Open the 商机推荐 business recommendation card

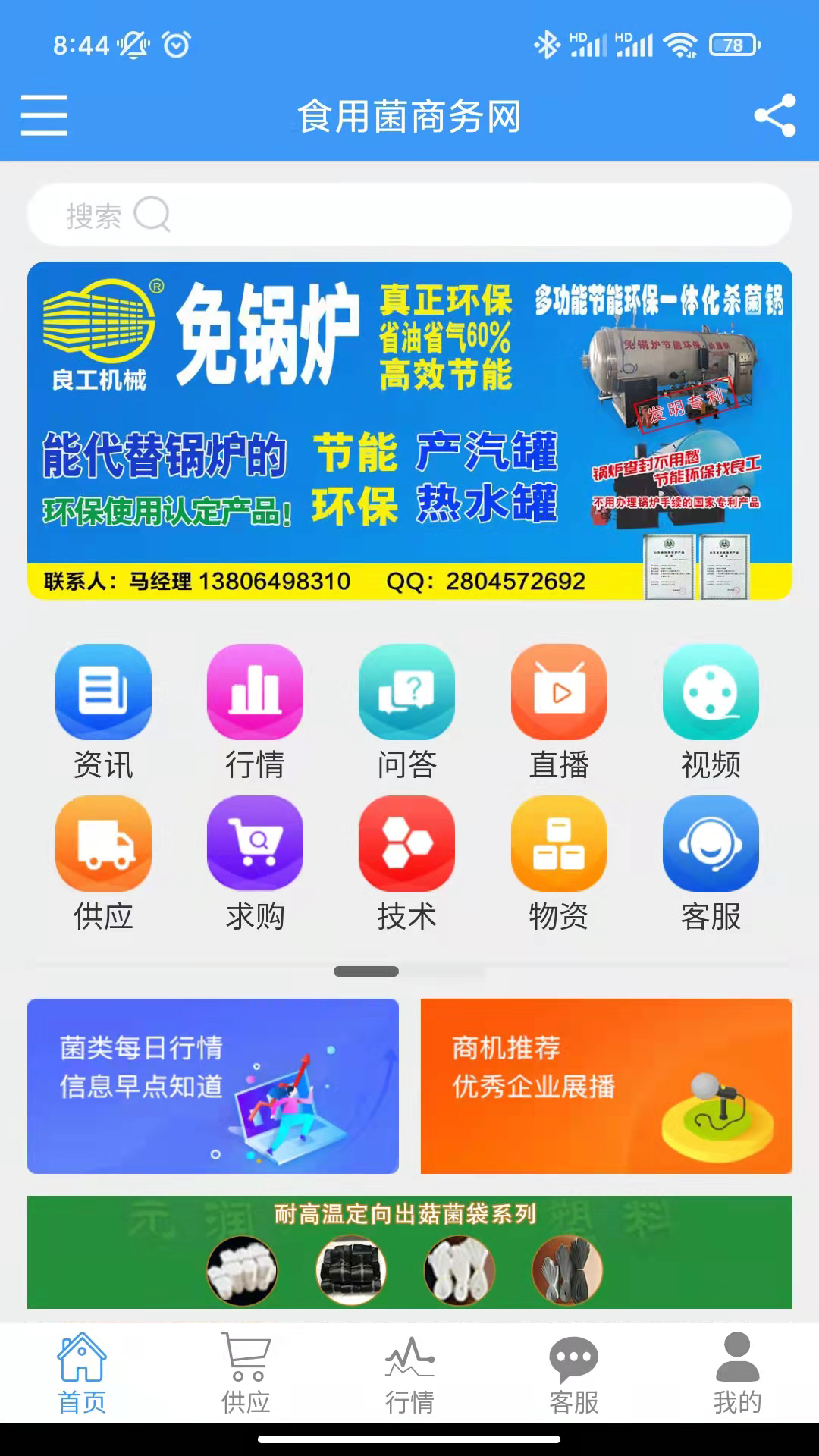point(607,1086)
